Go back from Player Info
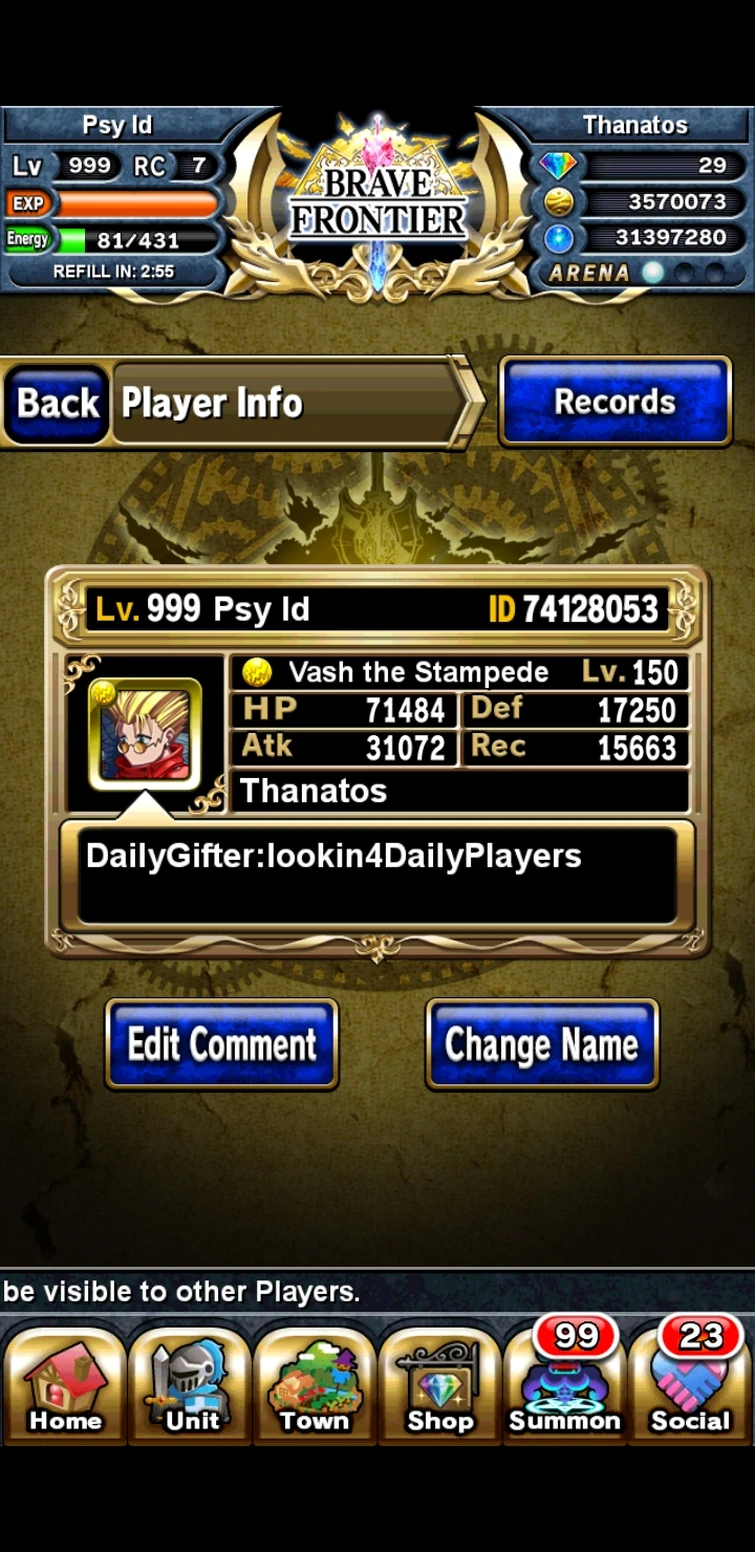 point(57,404)
